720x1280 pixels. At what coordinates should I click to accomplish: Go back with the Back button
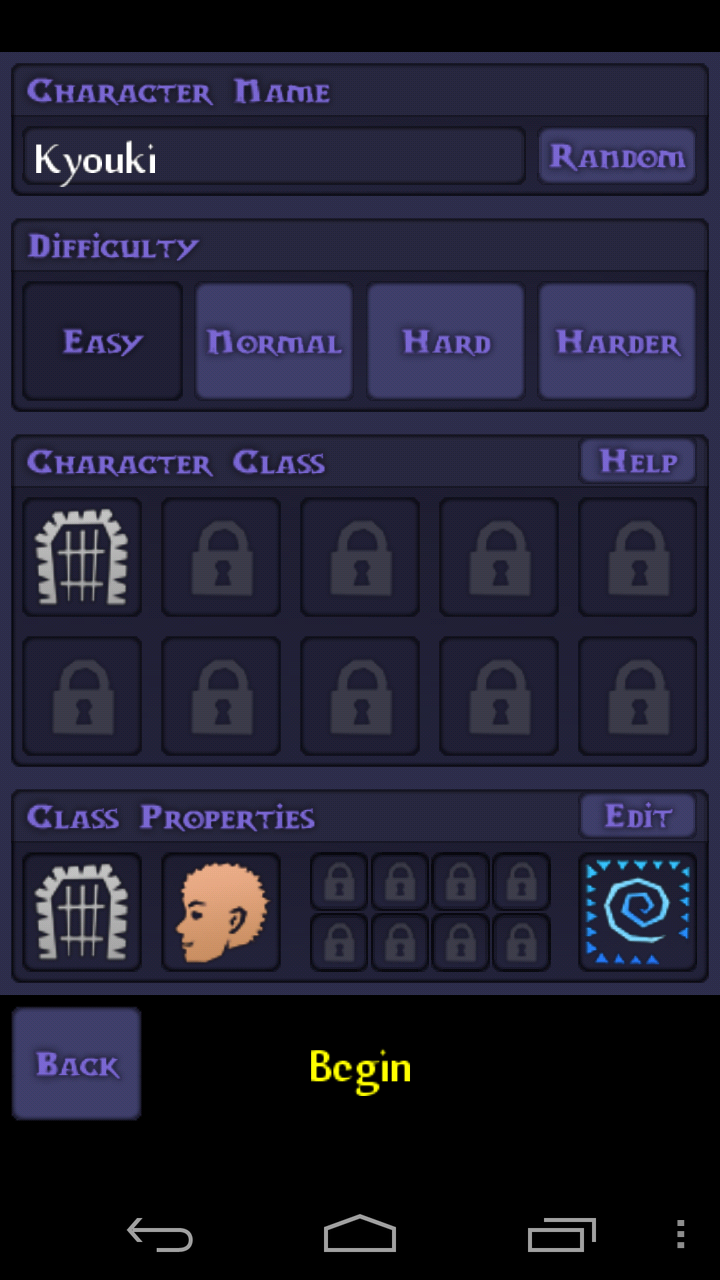click(76, 1063)
